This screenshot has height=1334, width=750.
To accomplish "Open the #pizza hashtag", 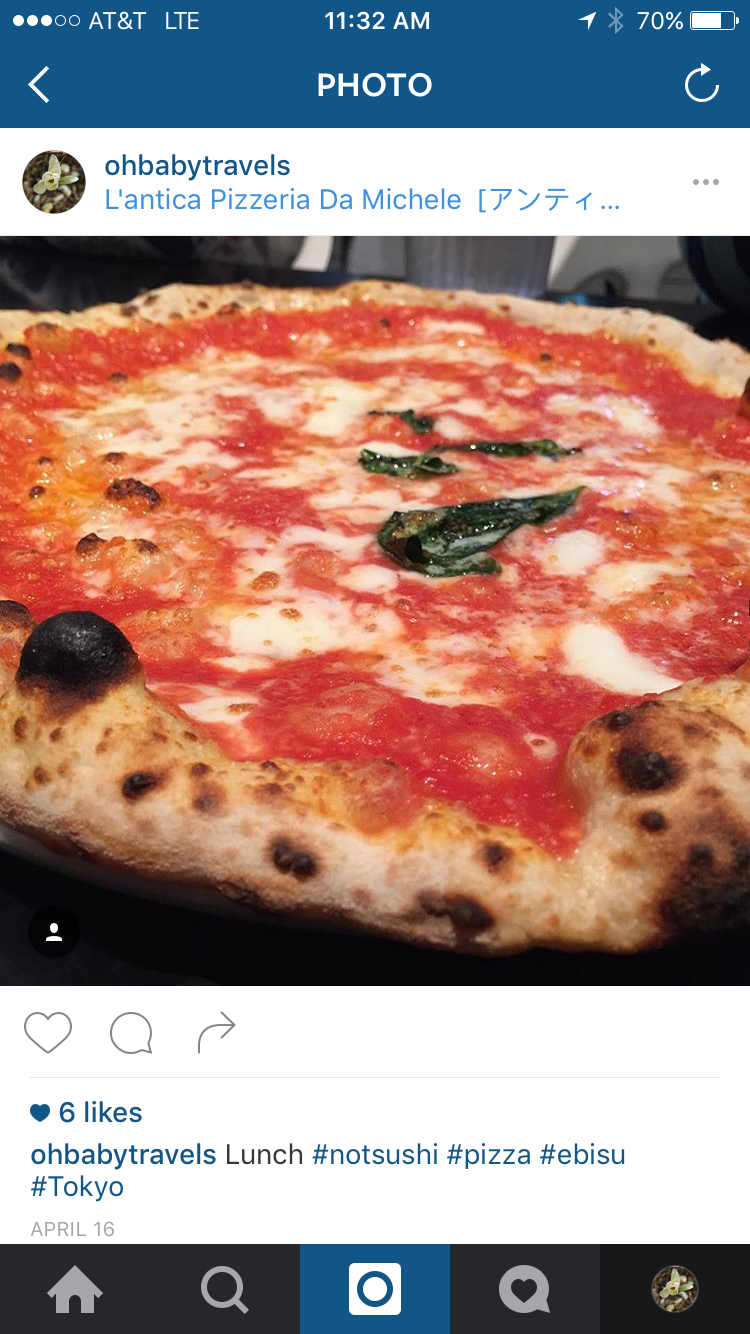I will [x=489, y=1154].
